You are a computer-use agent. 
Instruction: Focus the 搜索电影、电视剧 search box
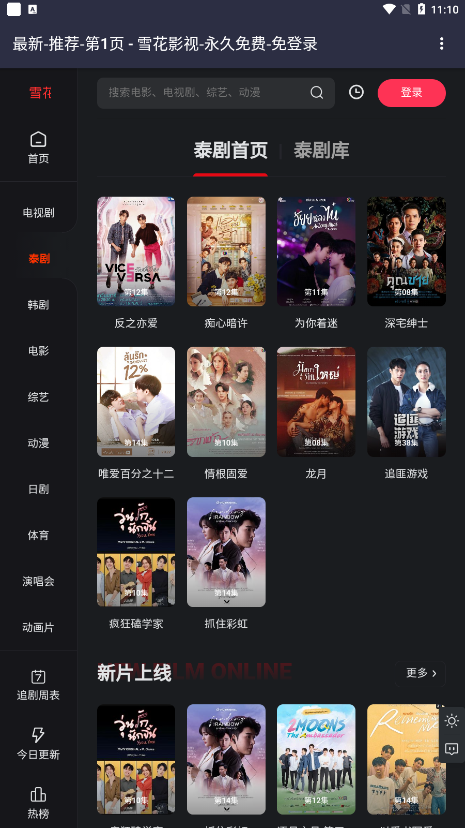pyautogui.click(x=215, y=93)
